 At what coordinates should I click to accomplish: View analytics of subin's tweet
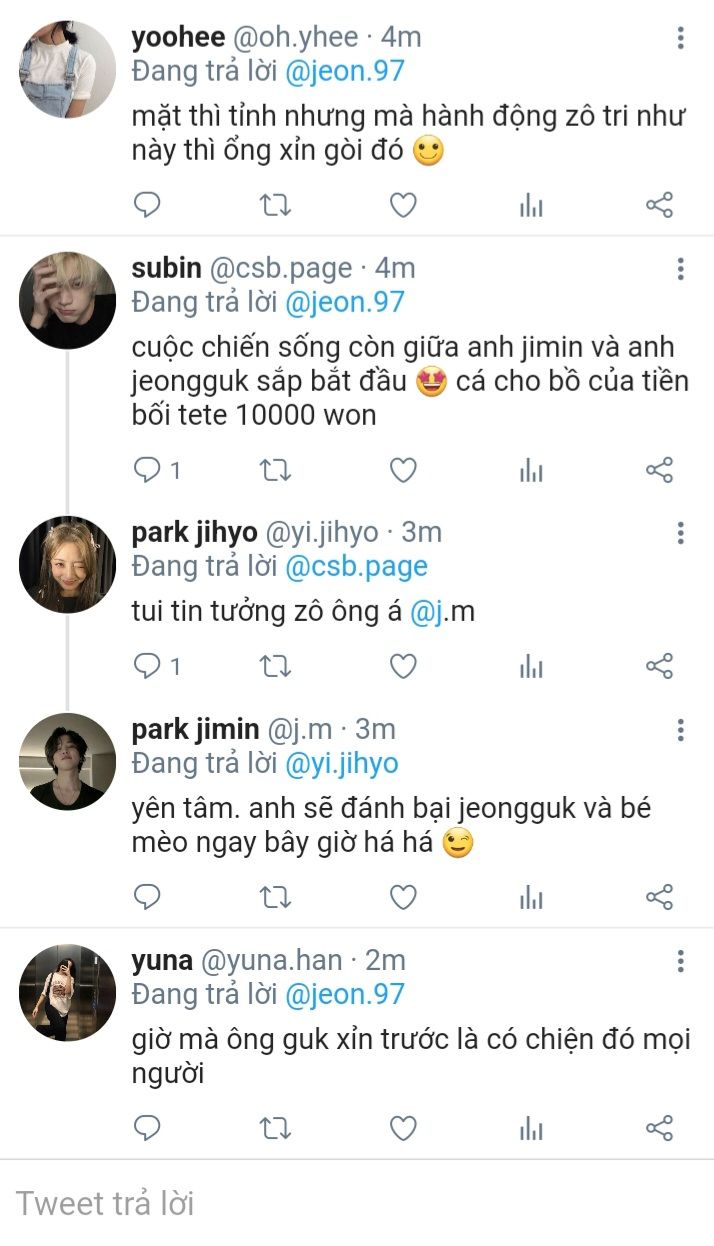pyautogui.click(x=531, y=470)
